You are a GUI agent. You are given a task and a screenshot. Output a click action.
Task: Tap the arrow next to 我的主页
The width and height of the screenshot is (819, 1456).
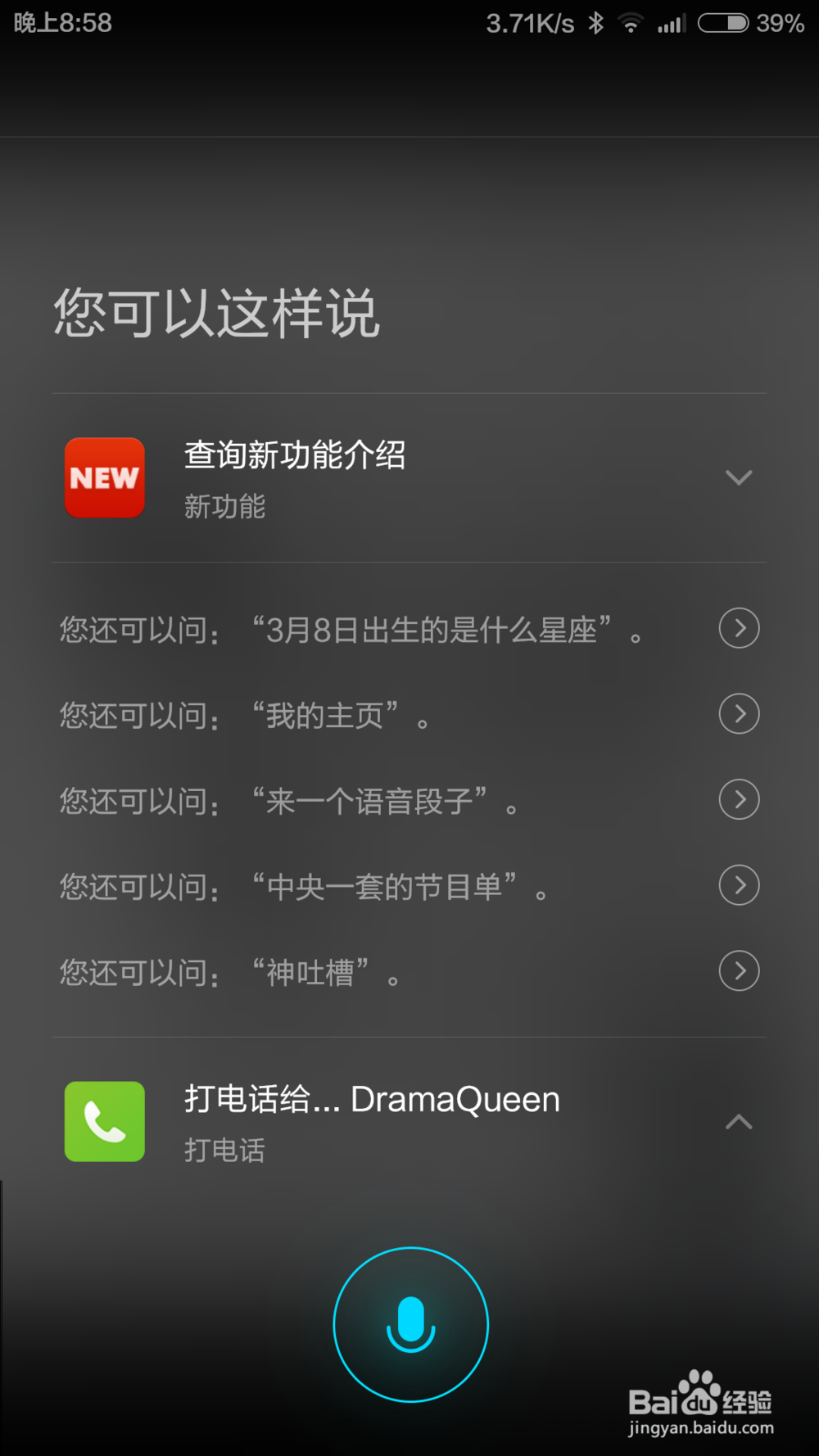(x=739, y=713)
